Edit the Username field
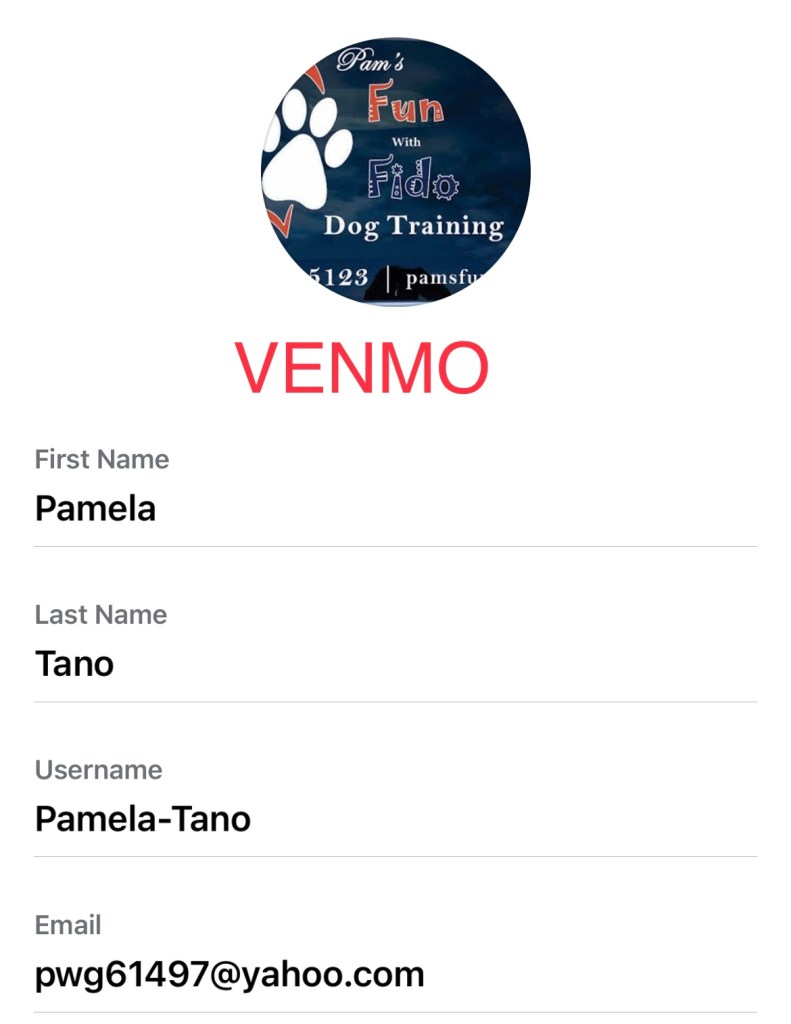This screenshot has width=791, height=1024. 395,819
